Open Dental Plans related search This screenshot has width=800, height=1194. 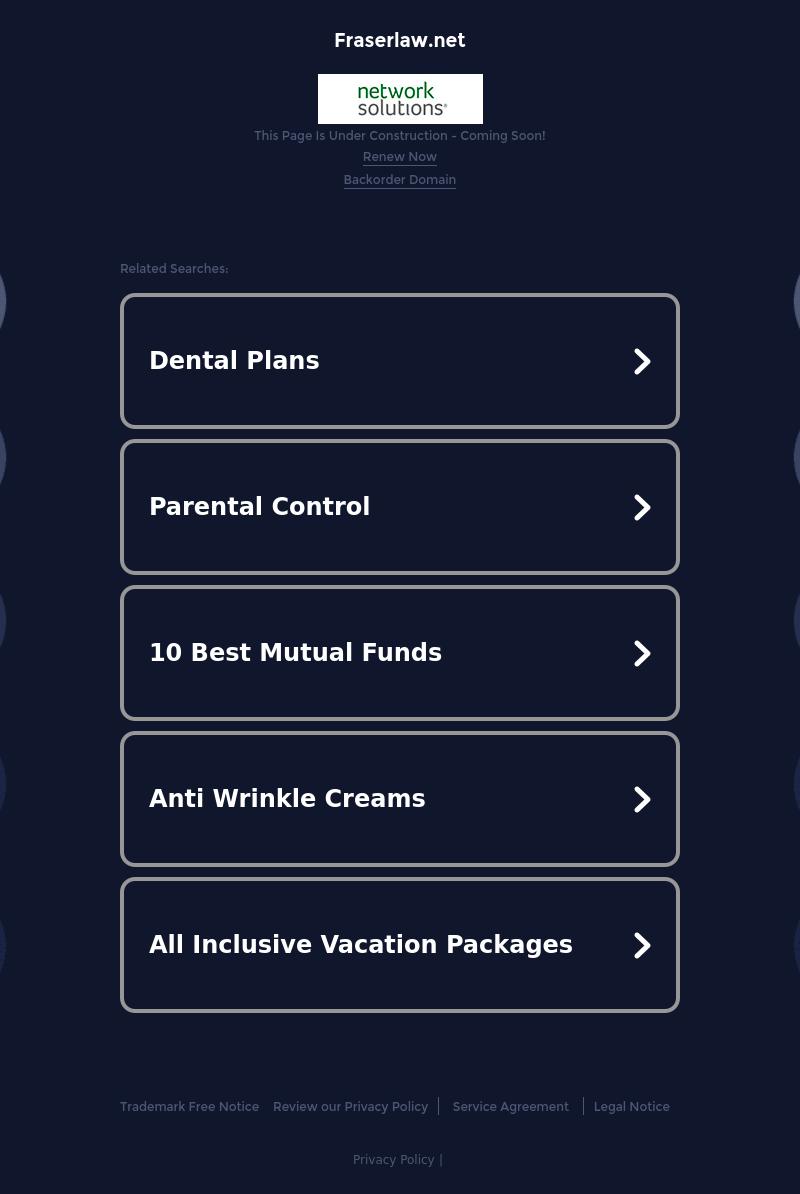click(399, 361)
